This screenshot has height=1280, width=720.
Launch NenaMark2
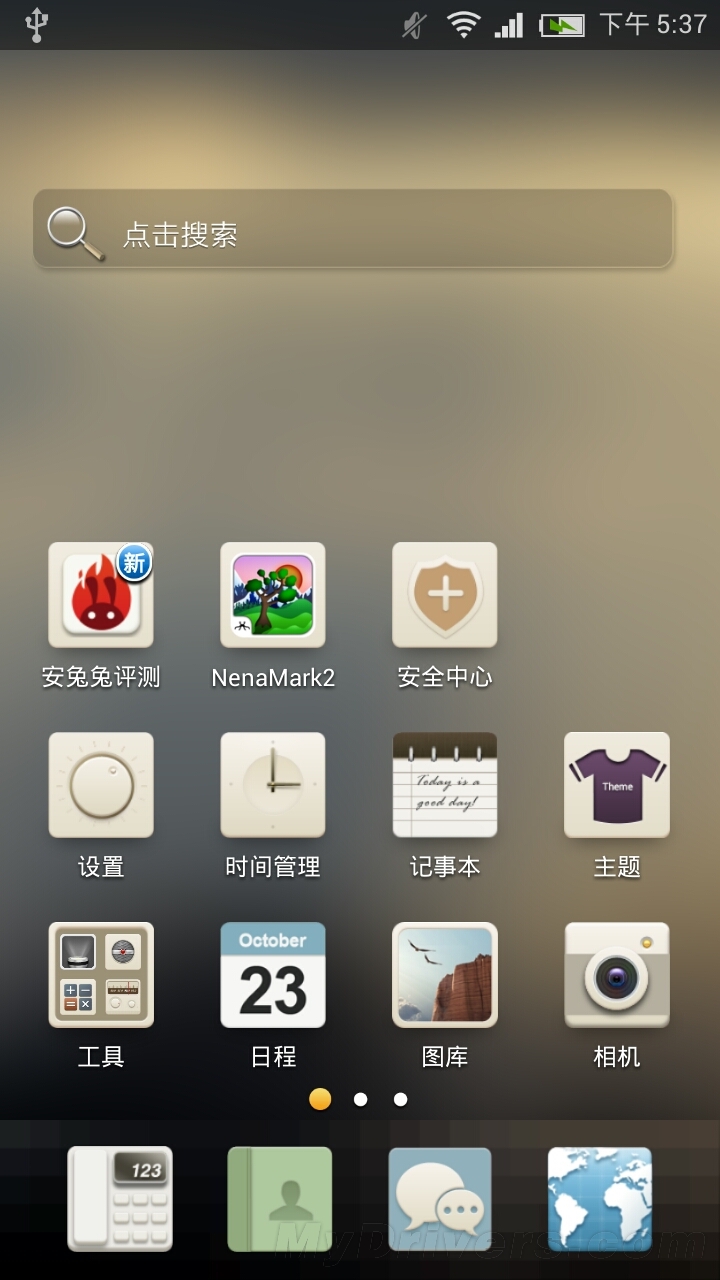pos(273,595)
